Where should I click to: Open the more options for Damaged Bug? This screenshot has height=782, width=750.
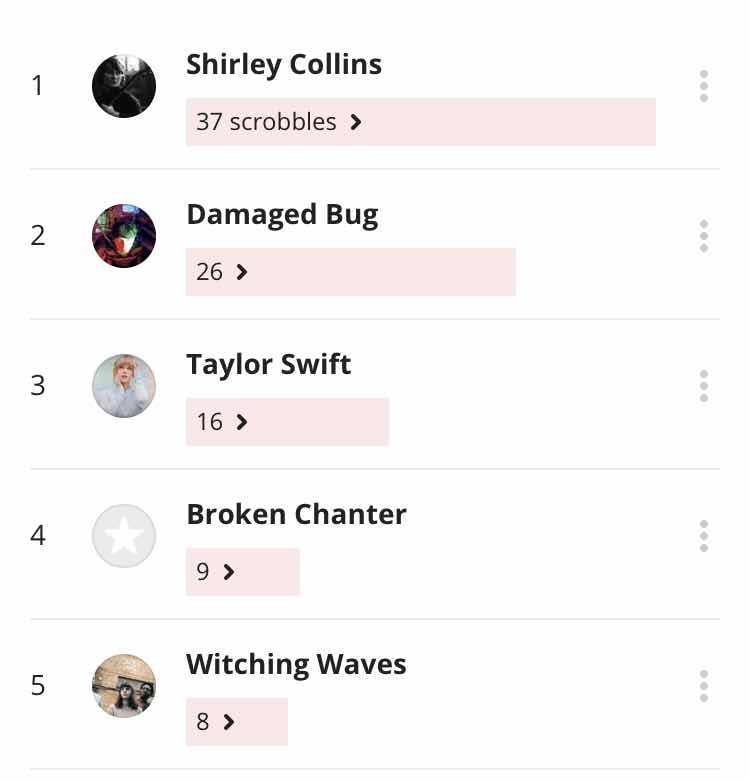(x=704, y=236)
